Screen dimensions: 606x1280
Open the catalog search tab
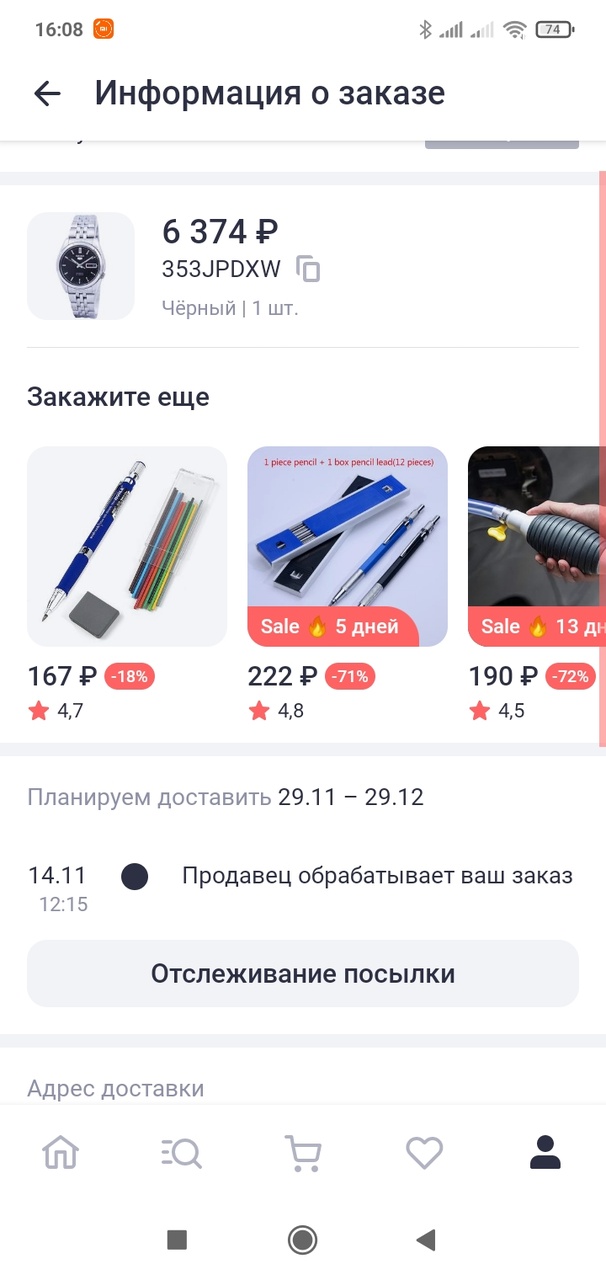[x=181, y=1153]
